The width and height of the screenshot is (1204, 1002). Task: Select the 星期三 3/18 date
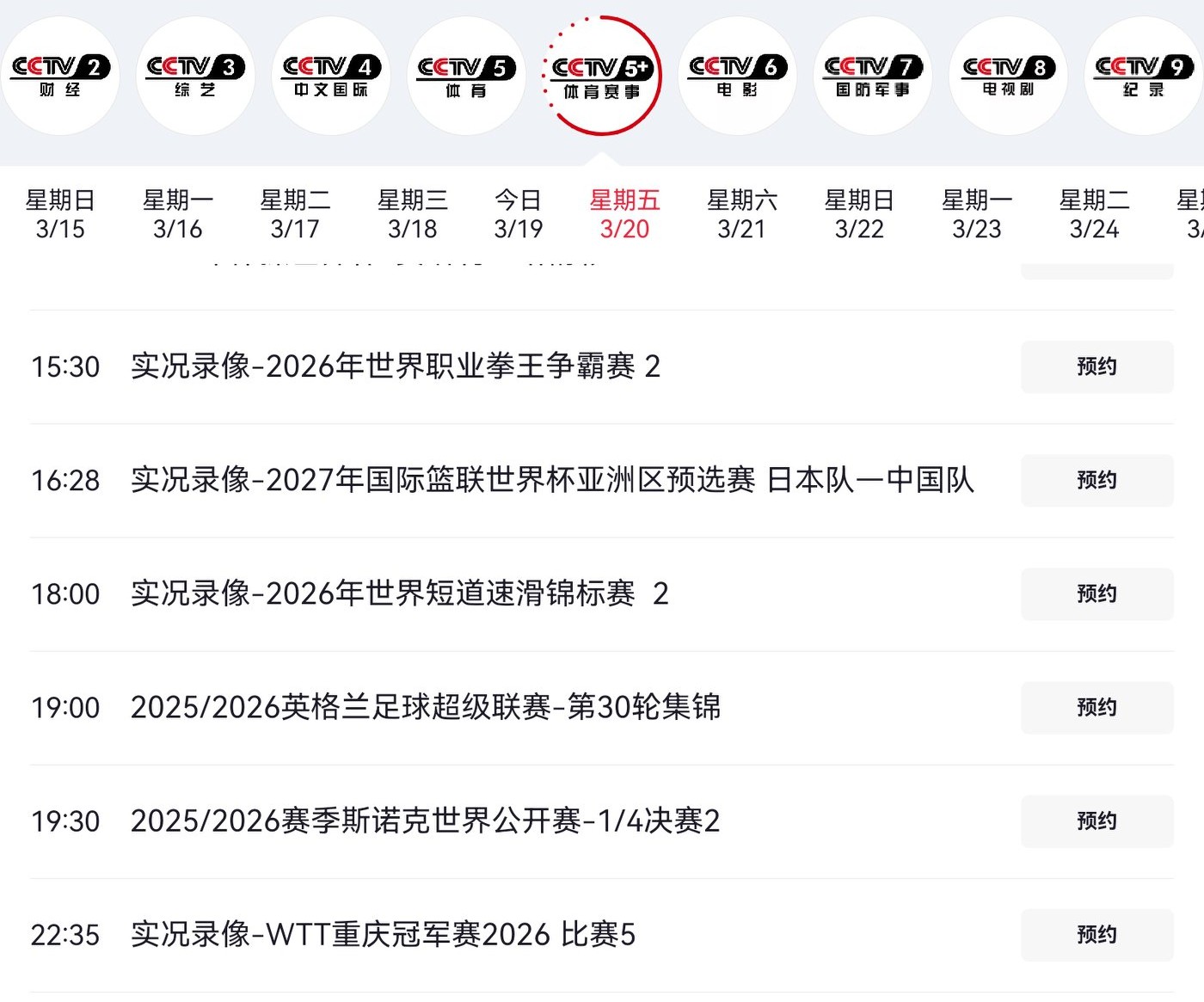(x=412, y=214)
